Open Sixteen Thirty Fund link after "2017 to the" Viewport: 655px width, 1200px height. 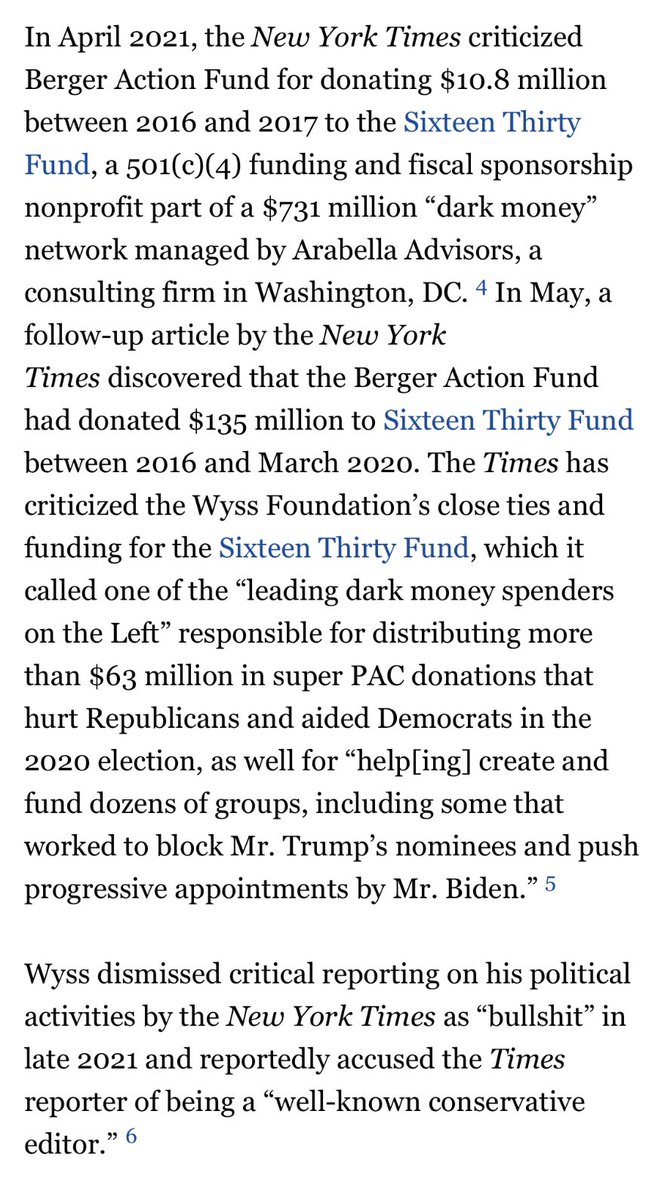coord(491,123)
